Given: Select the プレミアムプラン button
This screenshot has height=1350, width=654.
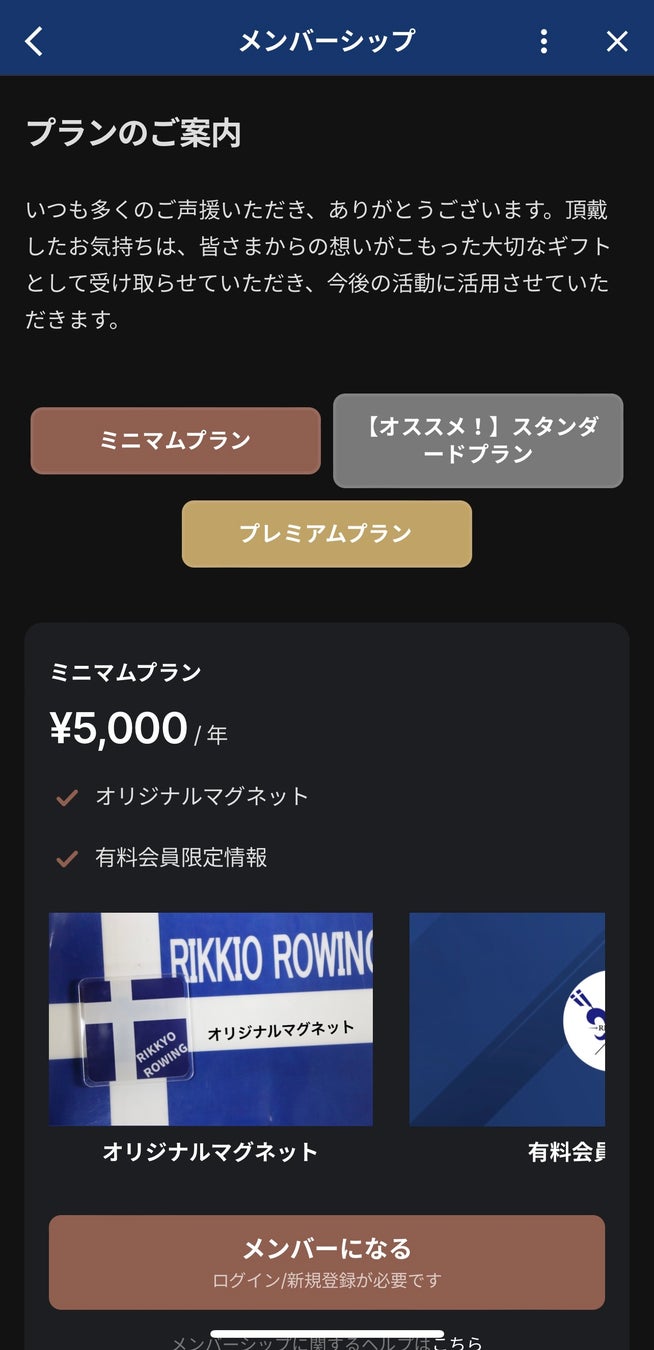Looking at the screenshot, I should point(326,534).
